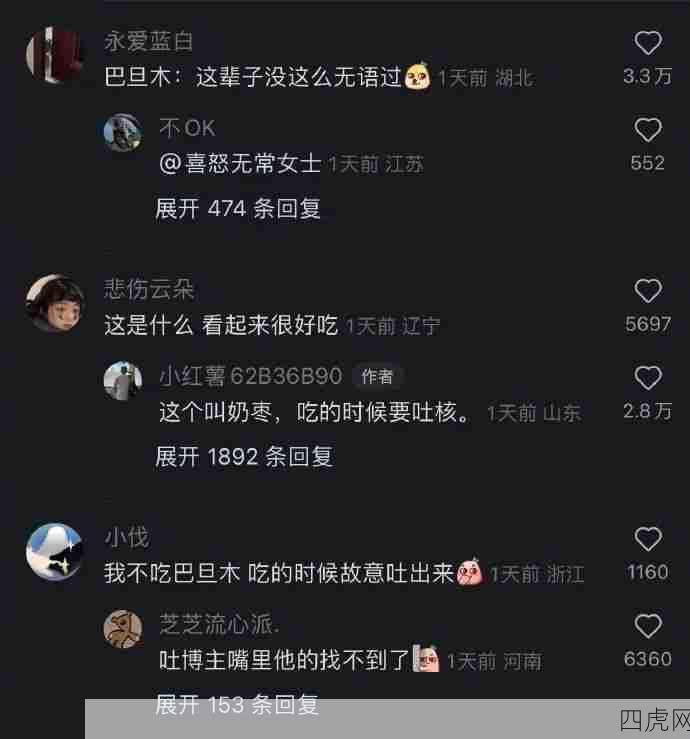Like 芝芝流心派's reply
690x739 pixels.
(648, 627)
